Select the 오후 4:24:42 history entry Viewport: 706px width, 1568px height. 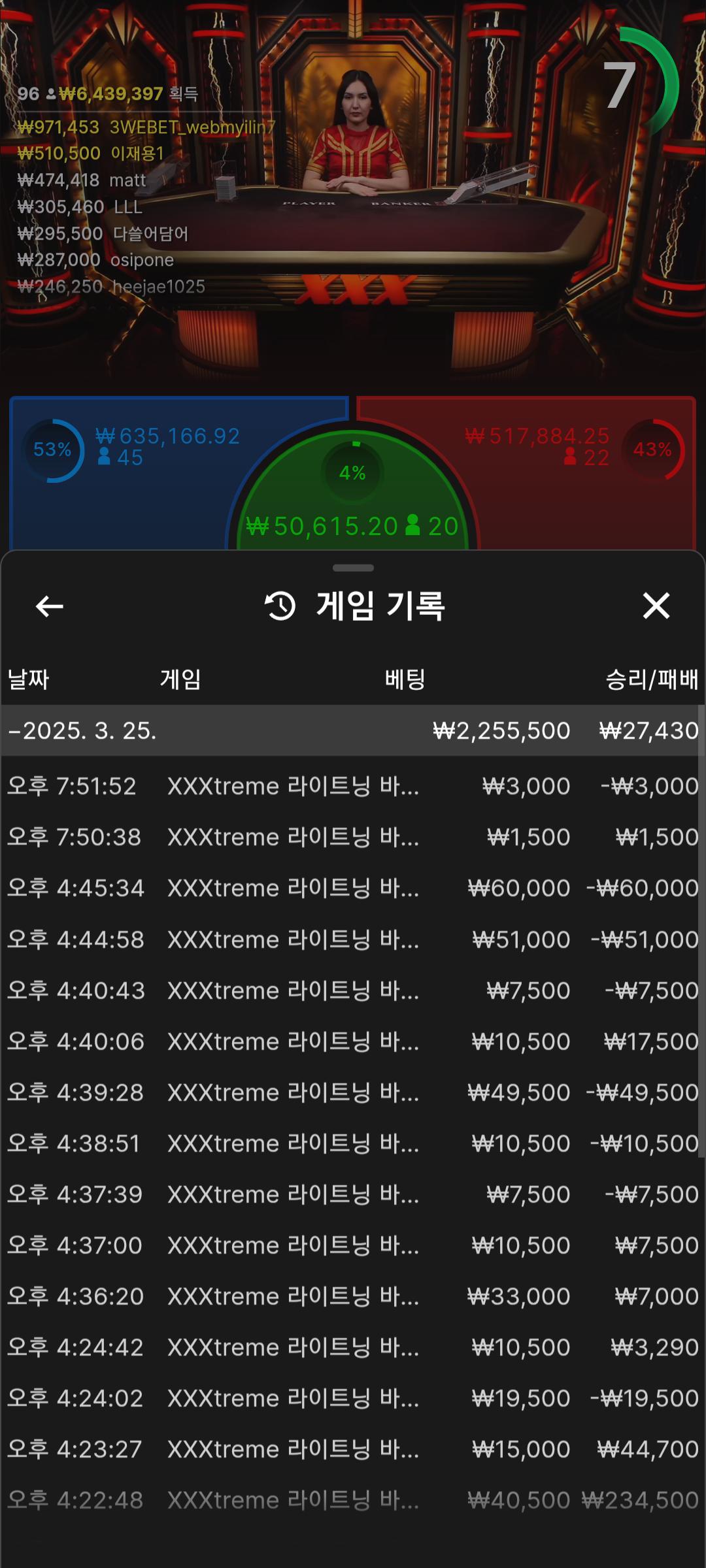(x=353, y=1347)
